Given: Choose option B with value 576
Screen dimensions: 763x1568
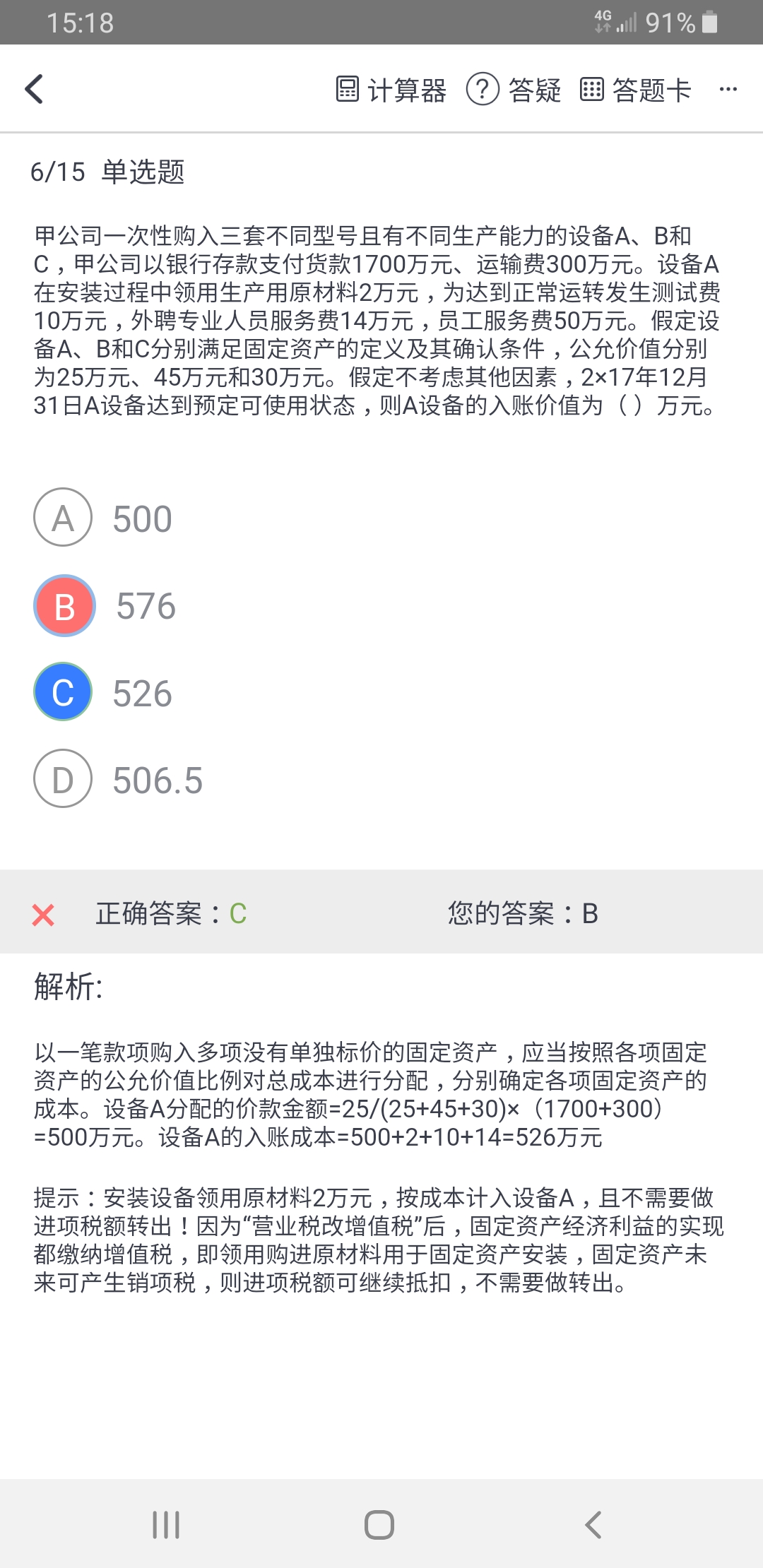Looking at the screenshot, I should coord(64,606).
